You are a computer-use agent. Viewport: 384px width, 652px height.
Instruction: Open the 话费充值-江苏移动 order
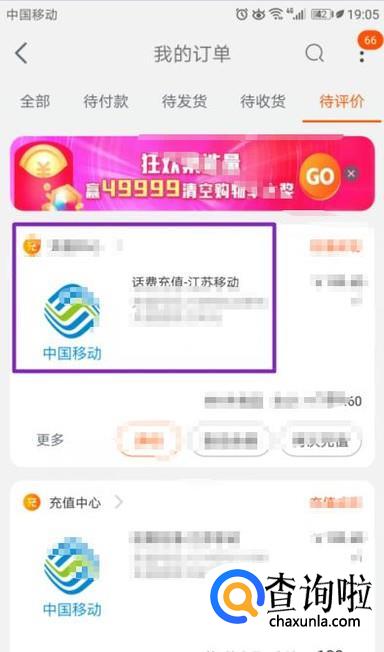coord(186,282)
